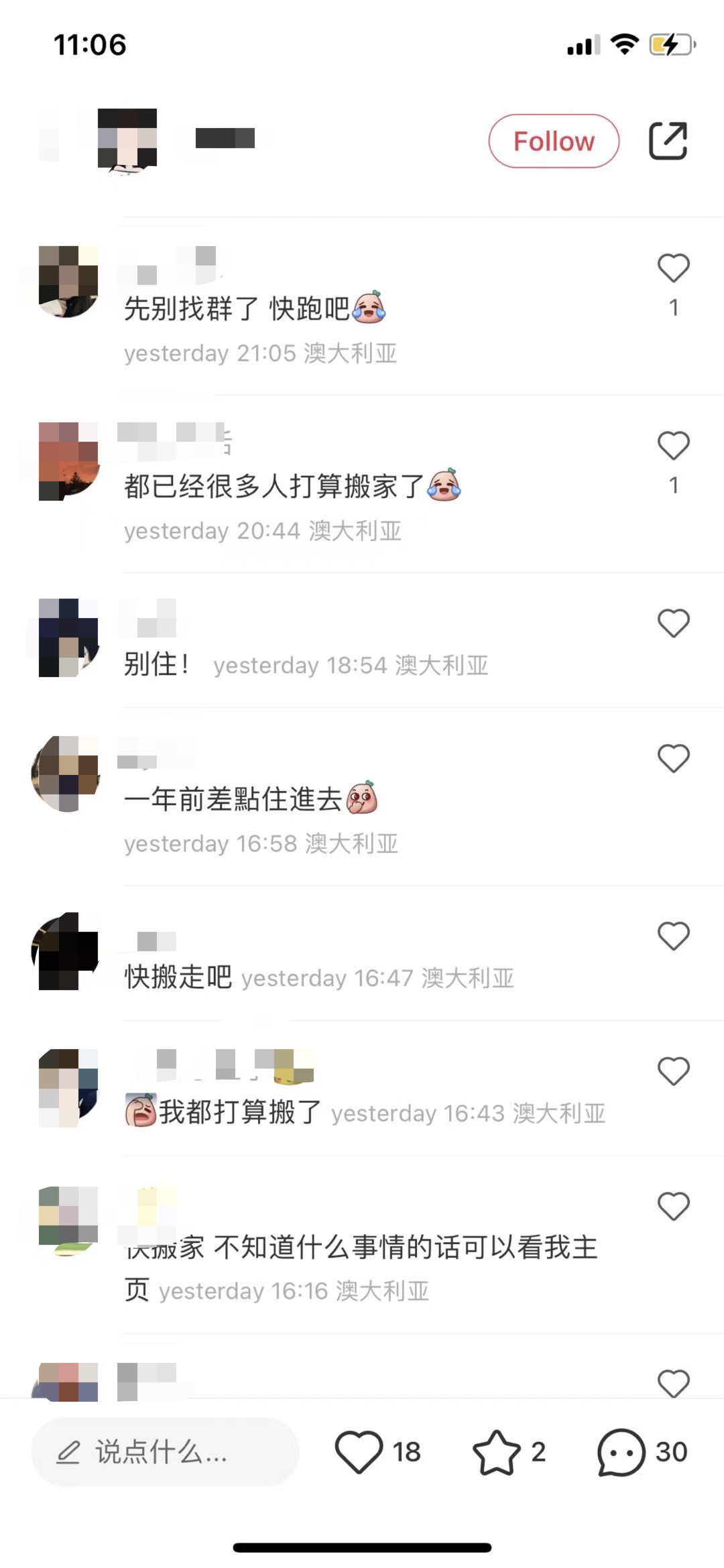Like the comment '快搬走吧'
This screenshot has height=1568, width=724.
(673, 937)
